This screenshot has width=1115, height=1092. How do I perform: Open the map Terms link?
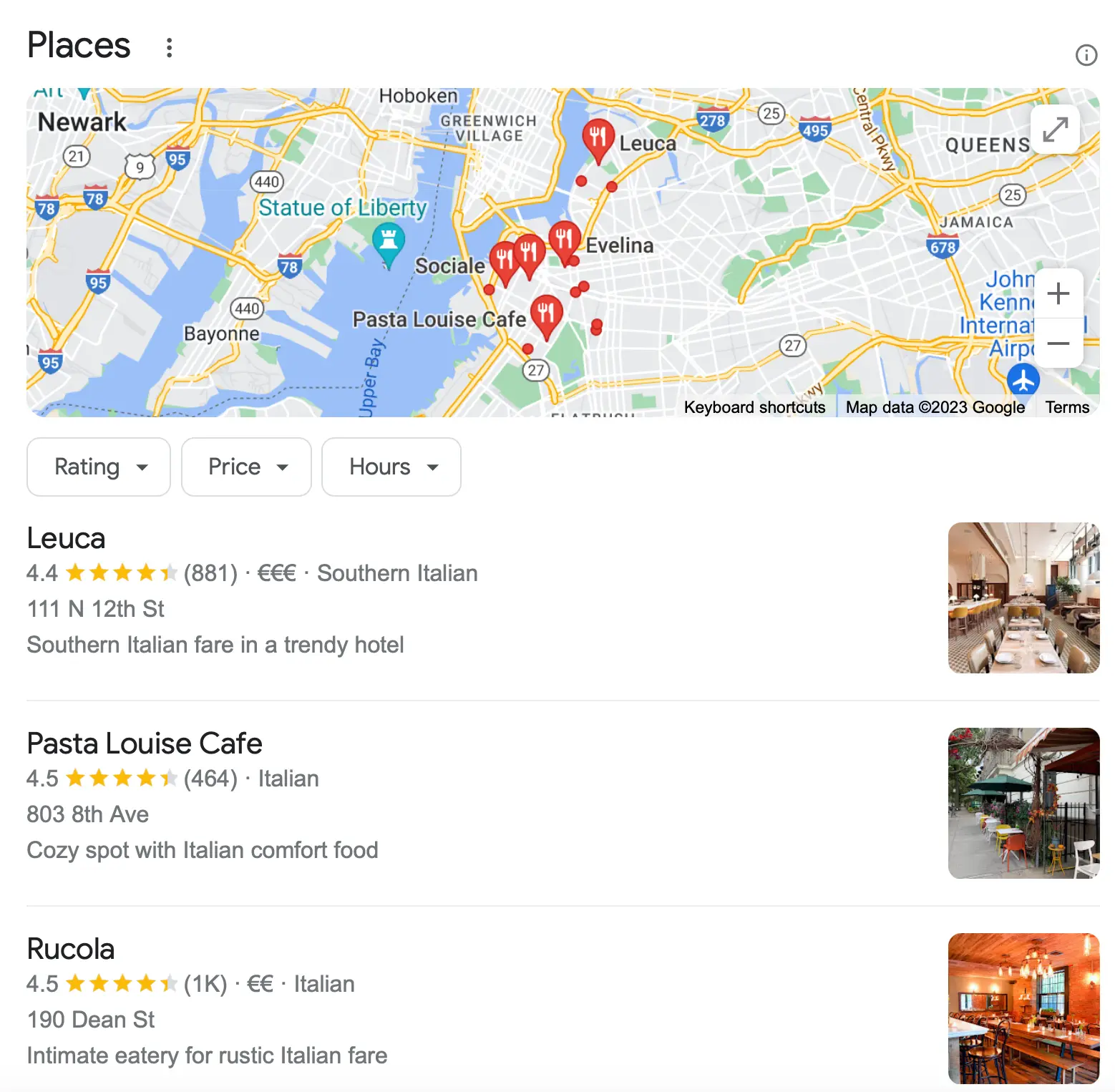1066,407
